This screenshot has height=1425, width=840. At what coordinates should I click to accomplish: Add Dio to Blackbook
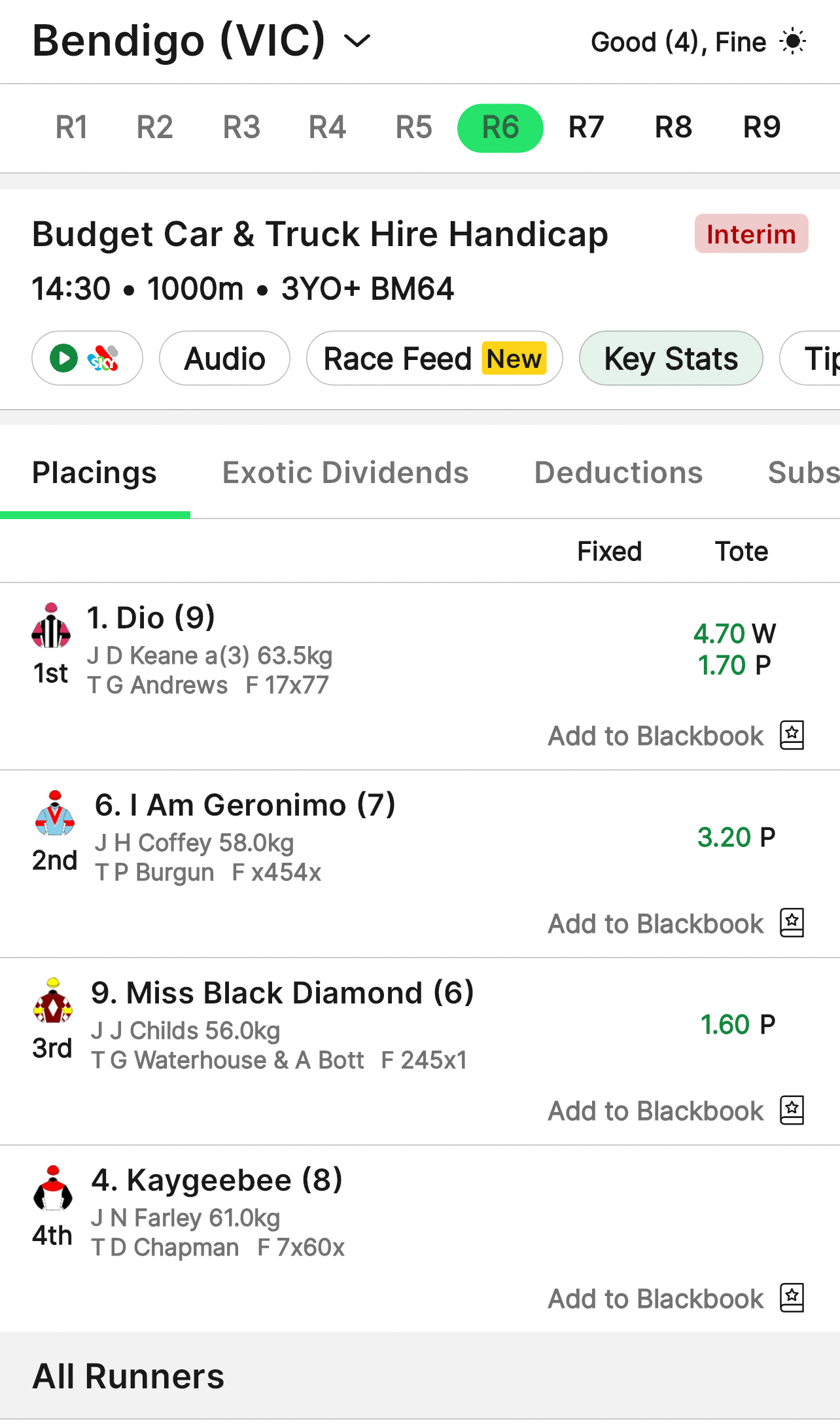click(x=676, y=736)
